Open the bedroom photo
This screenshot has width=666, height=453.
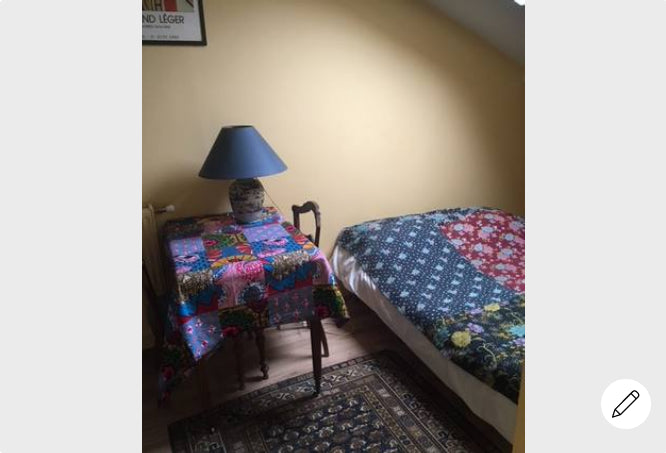point(333,226)
